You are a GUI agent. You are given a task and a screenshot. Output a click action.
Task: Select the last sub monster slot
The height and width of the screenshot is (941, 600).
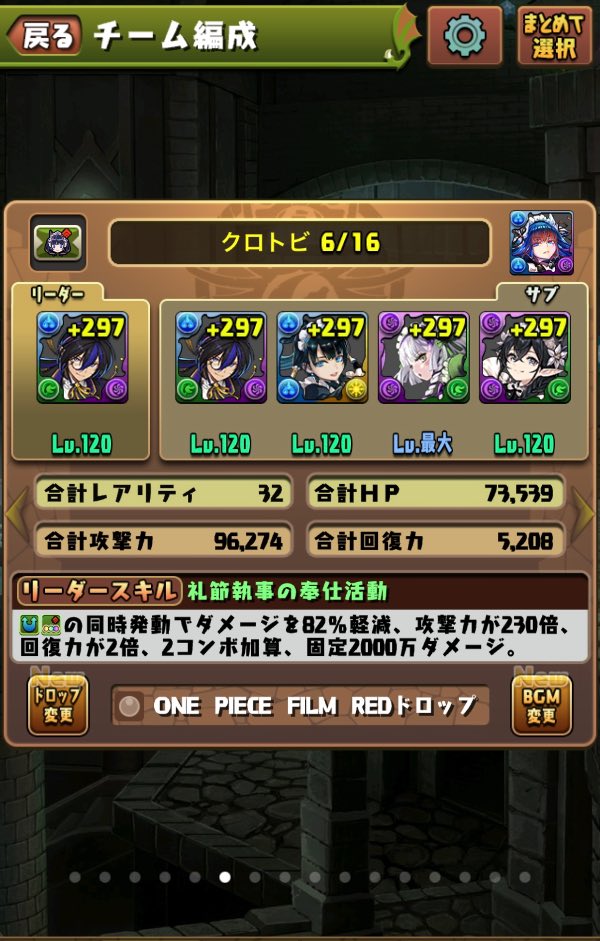524,357
